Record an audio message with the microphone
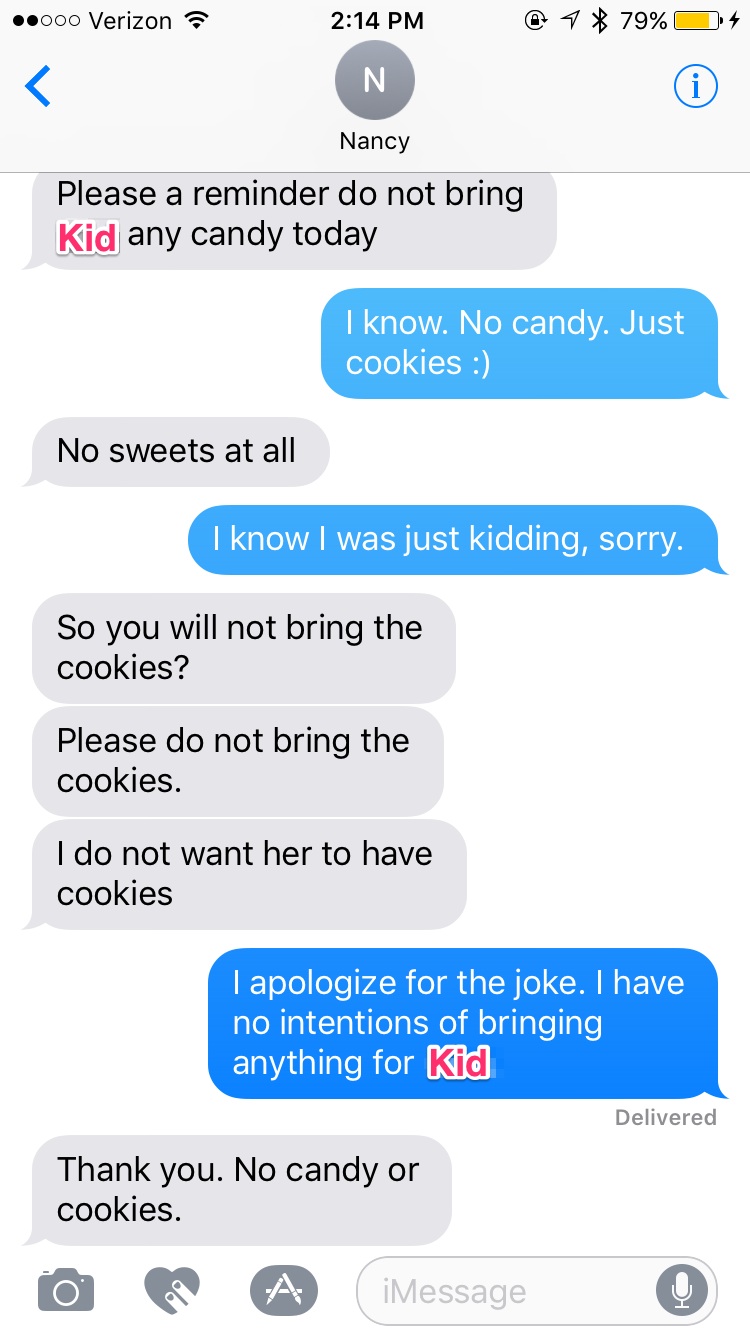This screenshot has height=1334, width=750. pyautogui.click(x=682, y=1290)
